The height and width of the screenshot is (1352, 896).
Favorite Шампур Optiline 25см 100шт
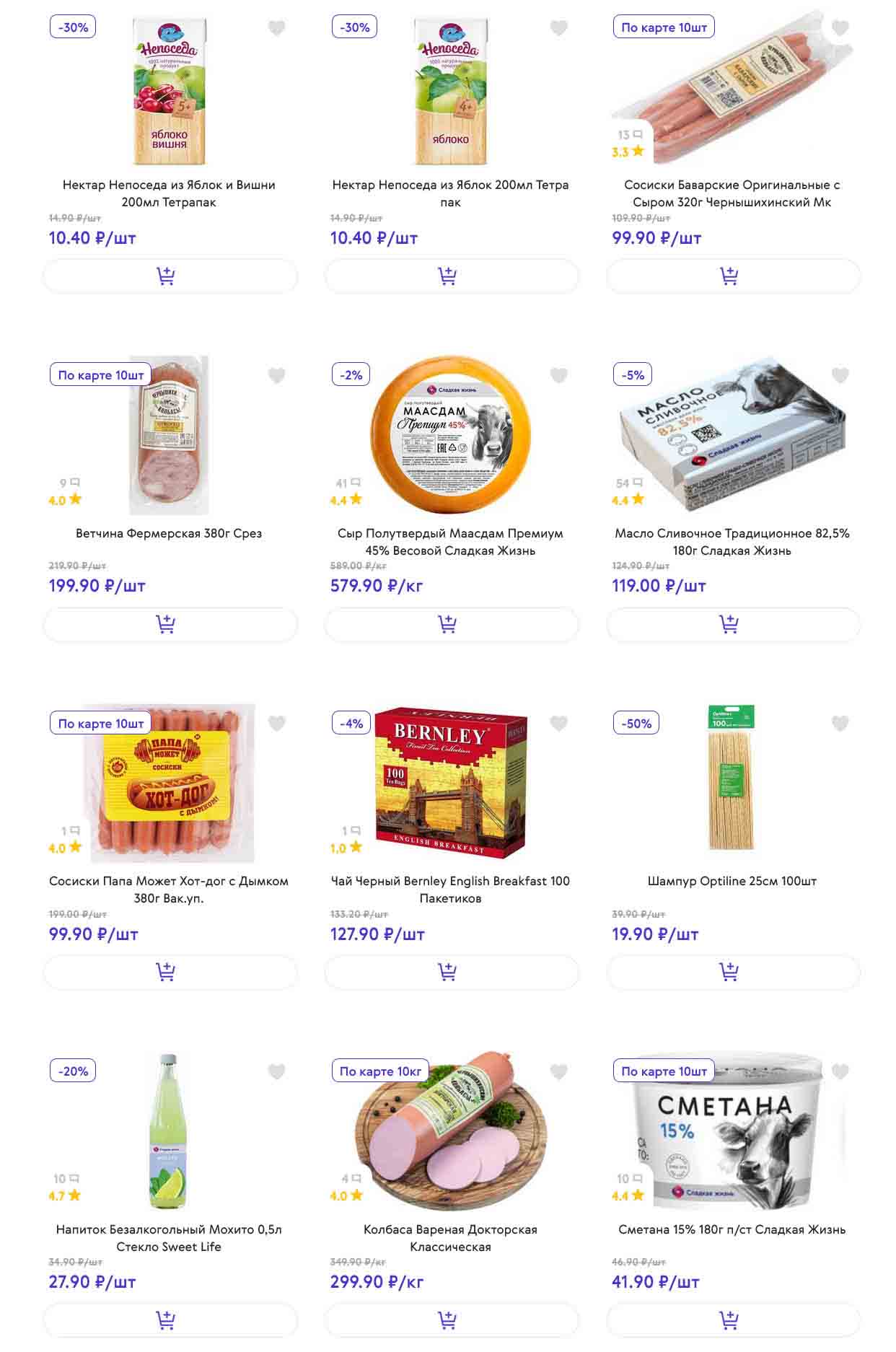[840, 724]
